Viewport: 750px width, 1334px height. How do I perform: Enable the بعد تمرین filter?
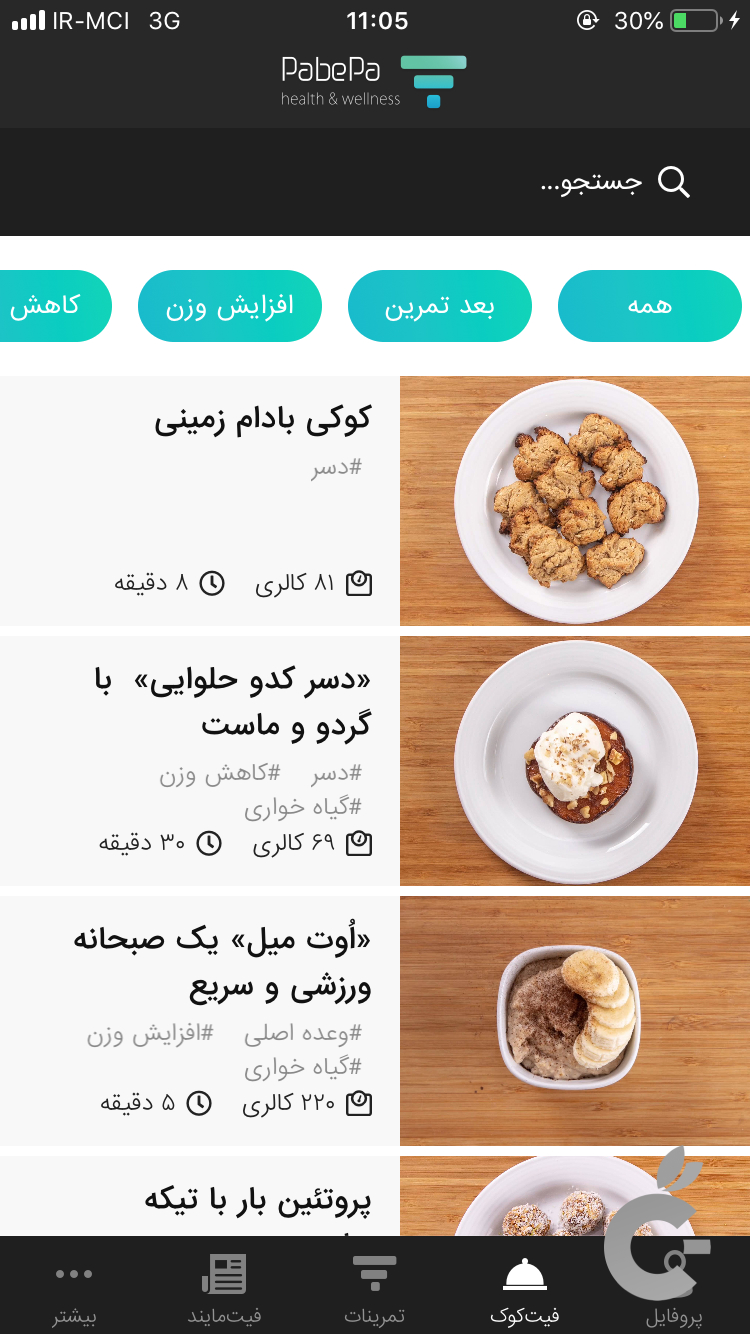click(440, 306)
